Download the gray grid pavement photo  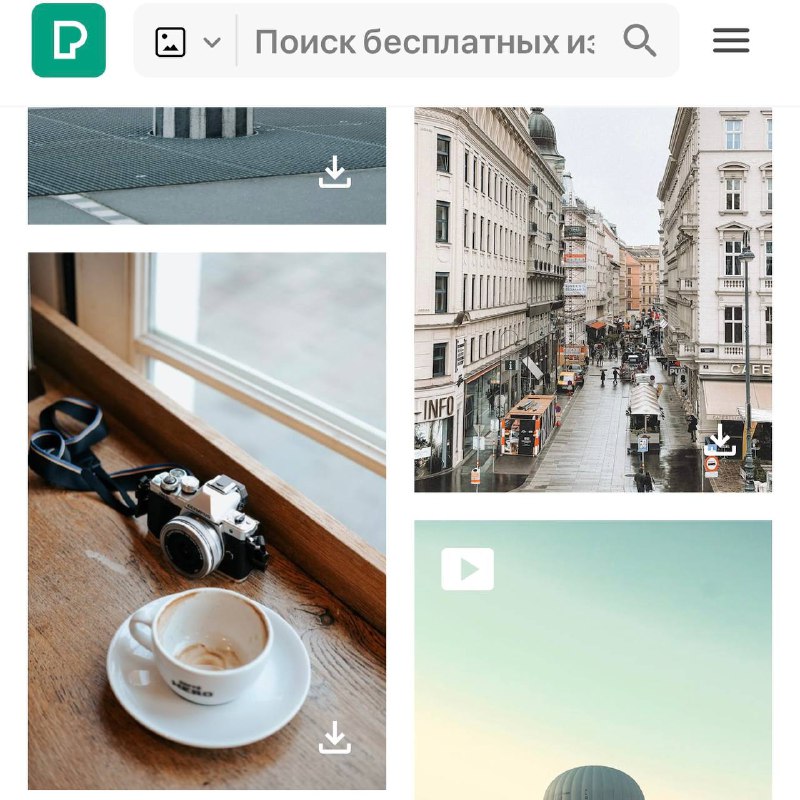[x=335, y=172]
